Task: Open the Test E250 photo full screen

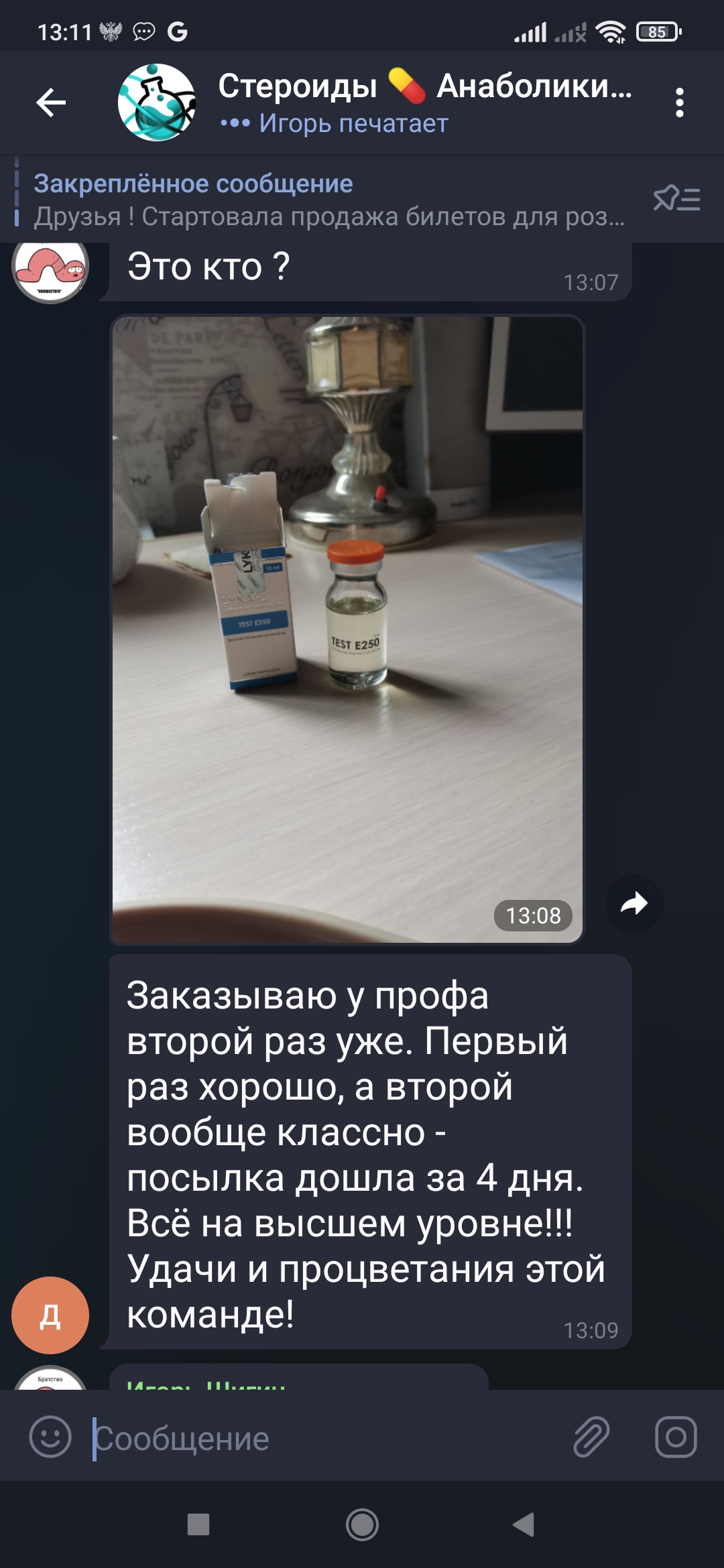Action: [x=347, y=629]
